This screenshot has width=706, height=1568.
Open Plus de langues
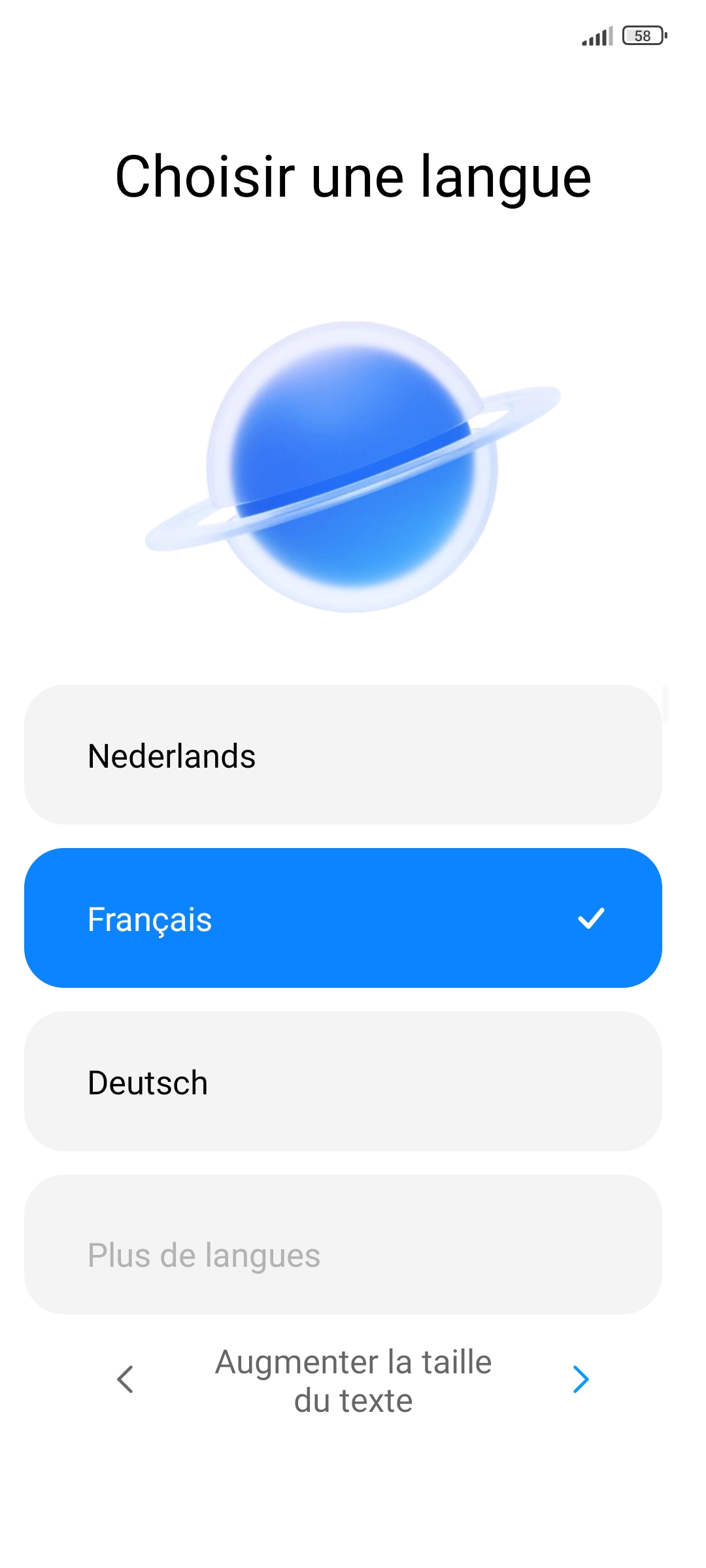pyautogui.click(x=343, y=1245)
